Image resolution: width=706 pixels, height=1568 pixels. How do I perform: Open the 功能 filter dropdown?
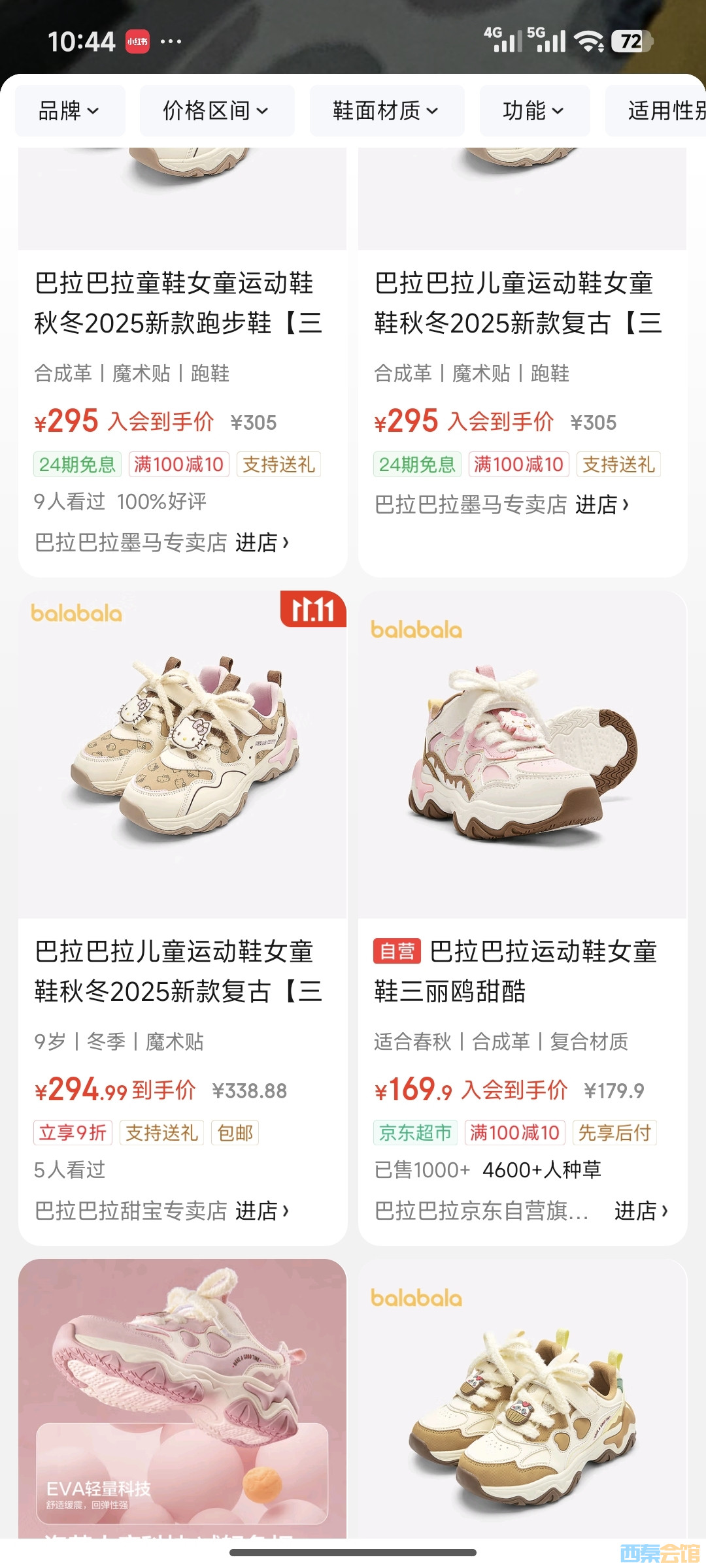pos(534,110)
